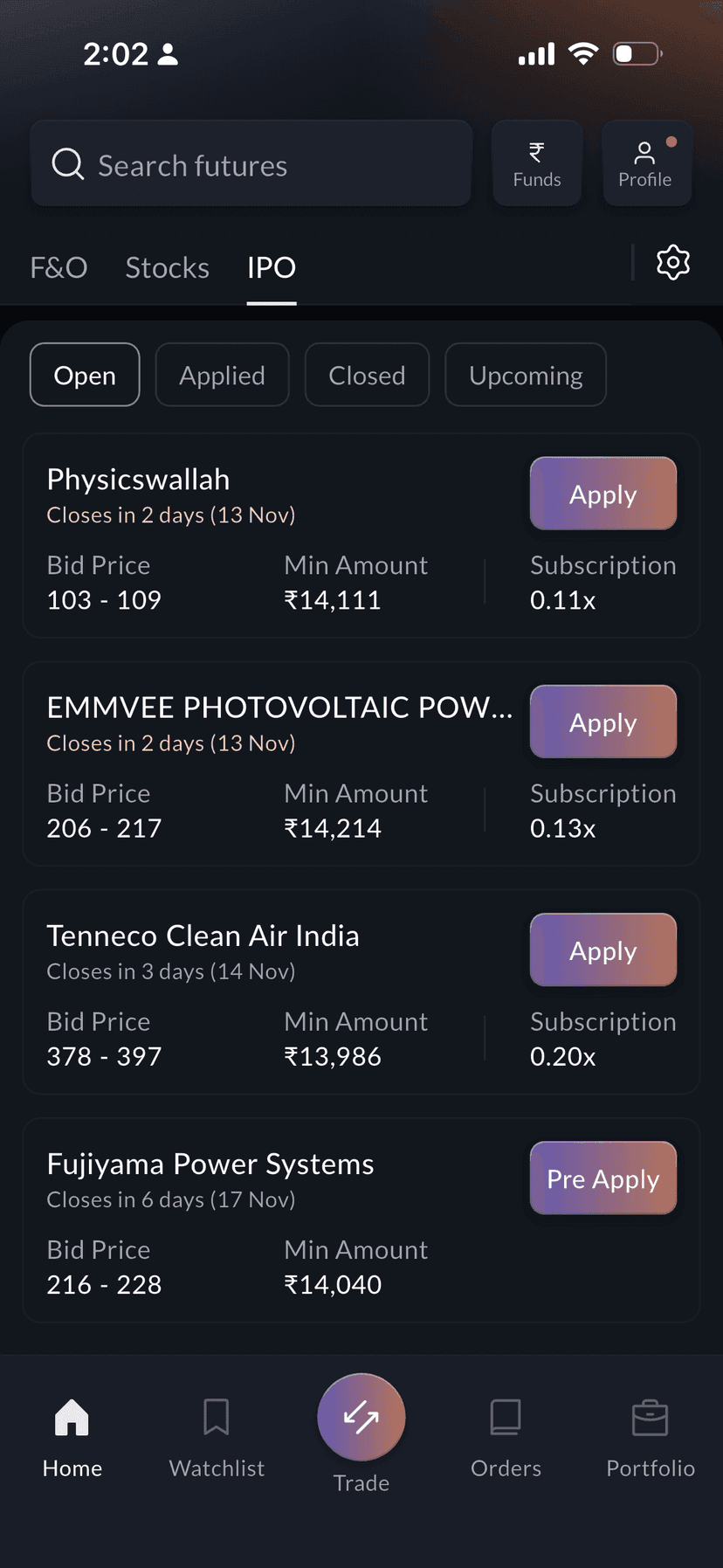Apply for Tenneco Clean Air India
723x1568 pixels.
point(602,950)
